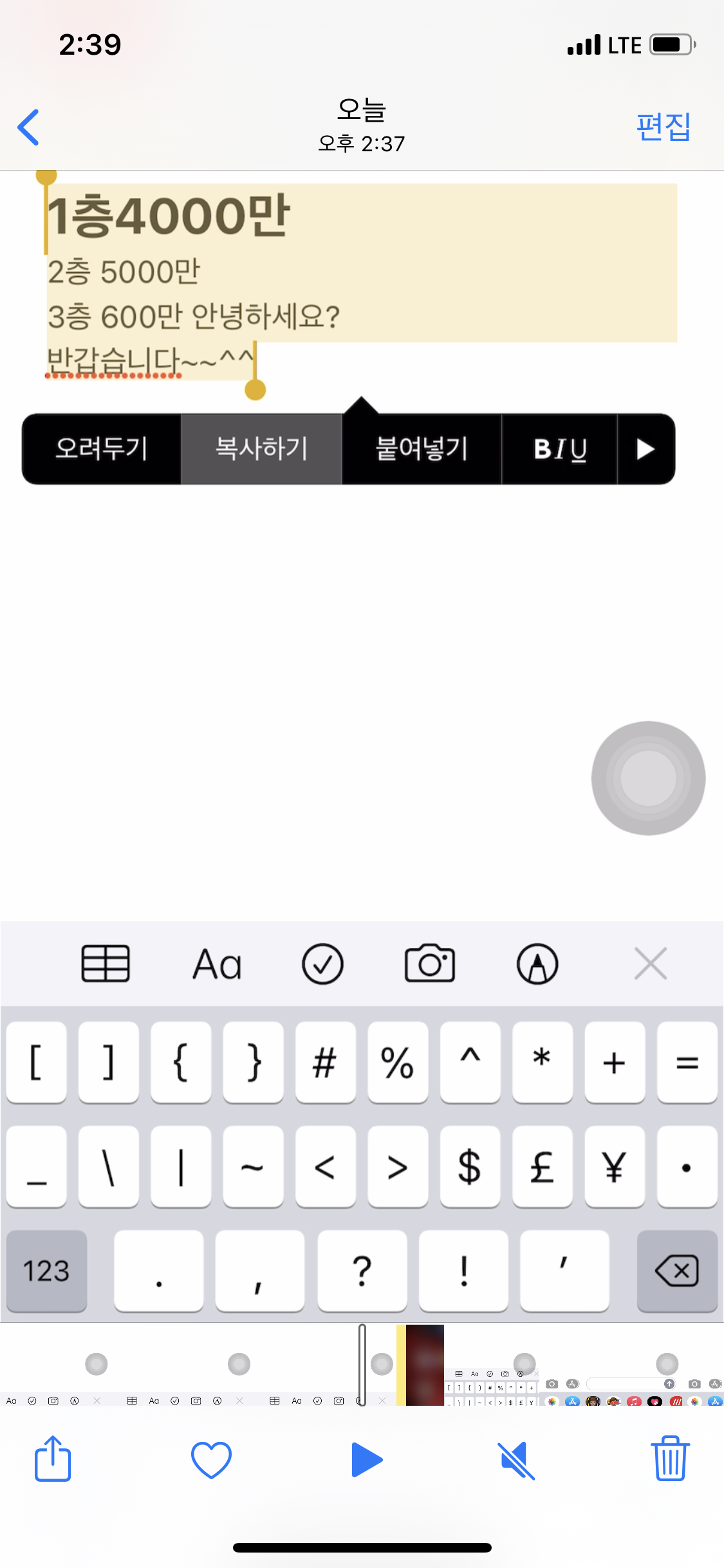Image resolution: width=724 pixels, height=1568 pixels.
Task: Mark the video as favorite
Action: tap(211, 1459)
